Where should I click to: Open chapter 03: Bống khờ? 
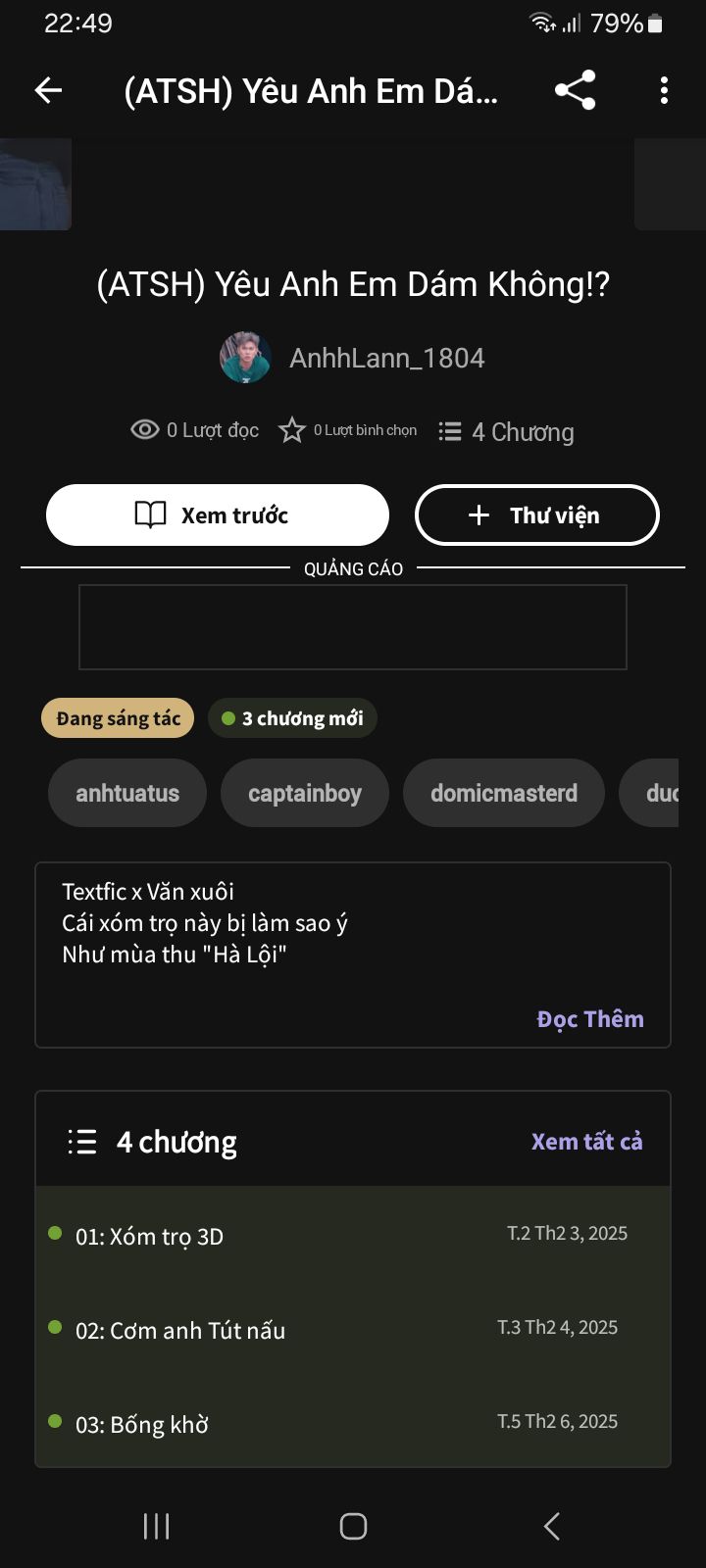tap(142, 1424)
